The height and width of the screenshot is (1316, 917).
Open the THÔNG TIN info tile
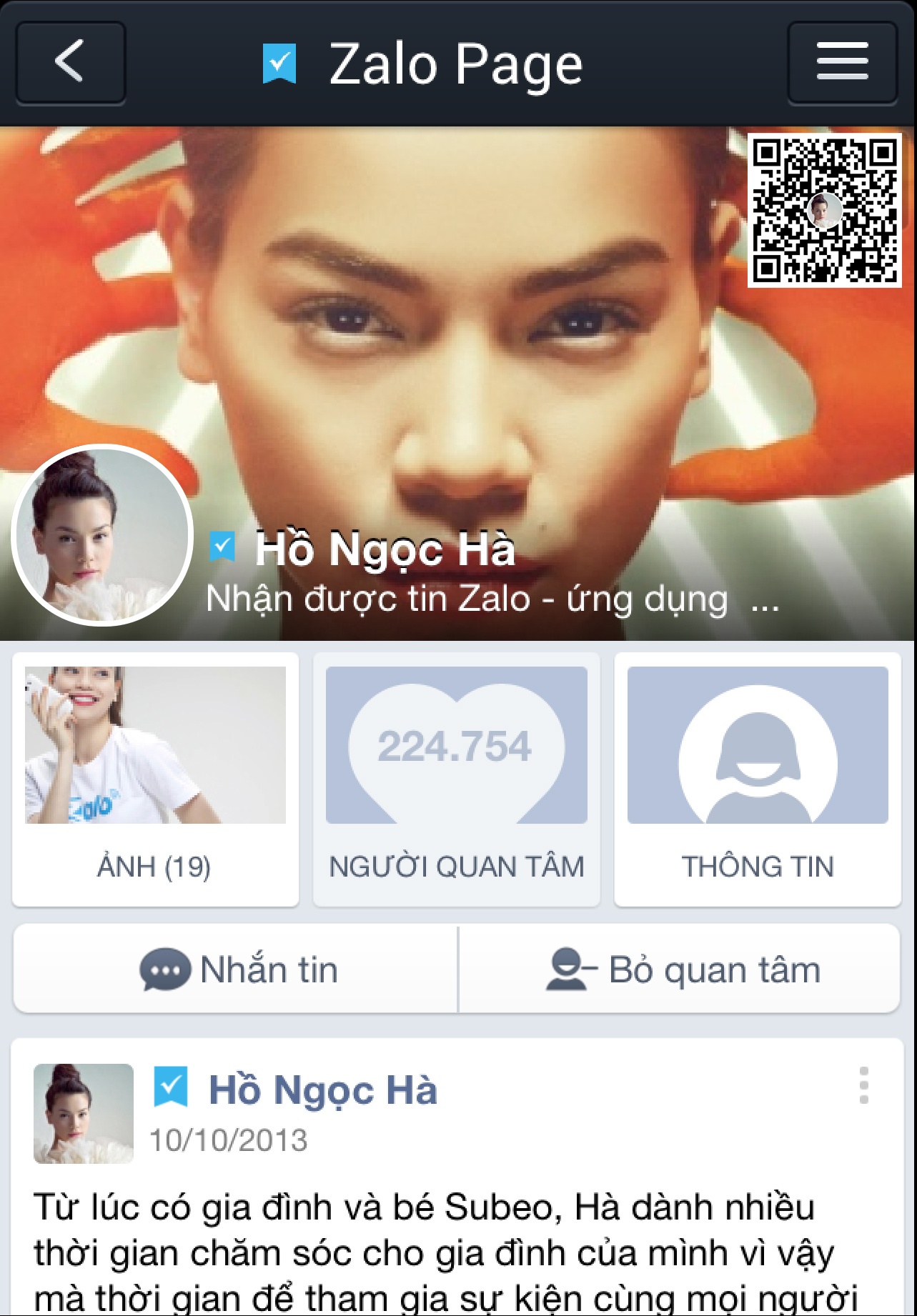(758, 779)
